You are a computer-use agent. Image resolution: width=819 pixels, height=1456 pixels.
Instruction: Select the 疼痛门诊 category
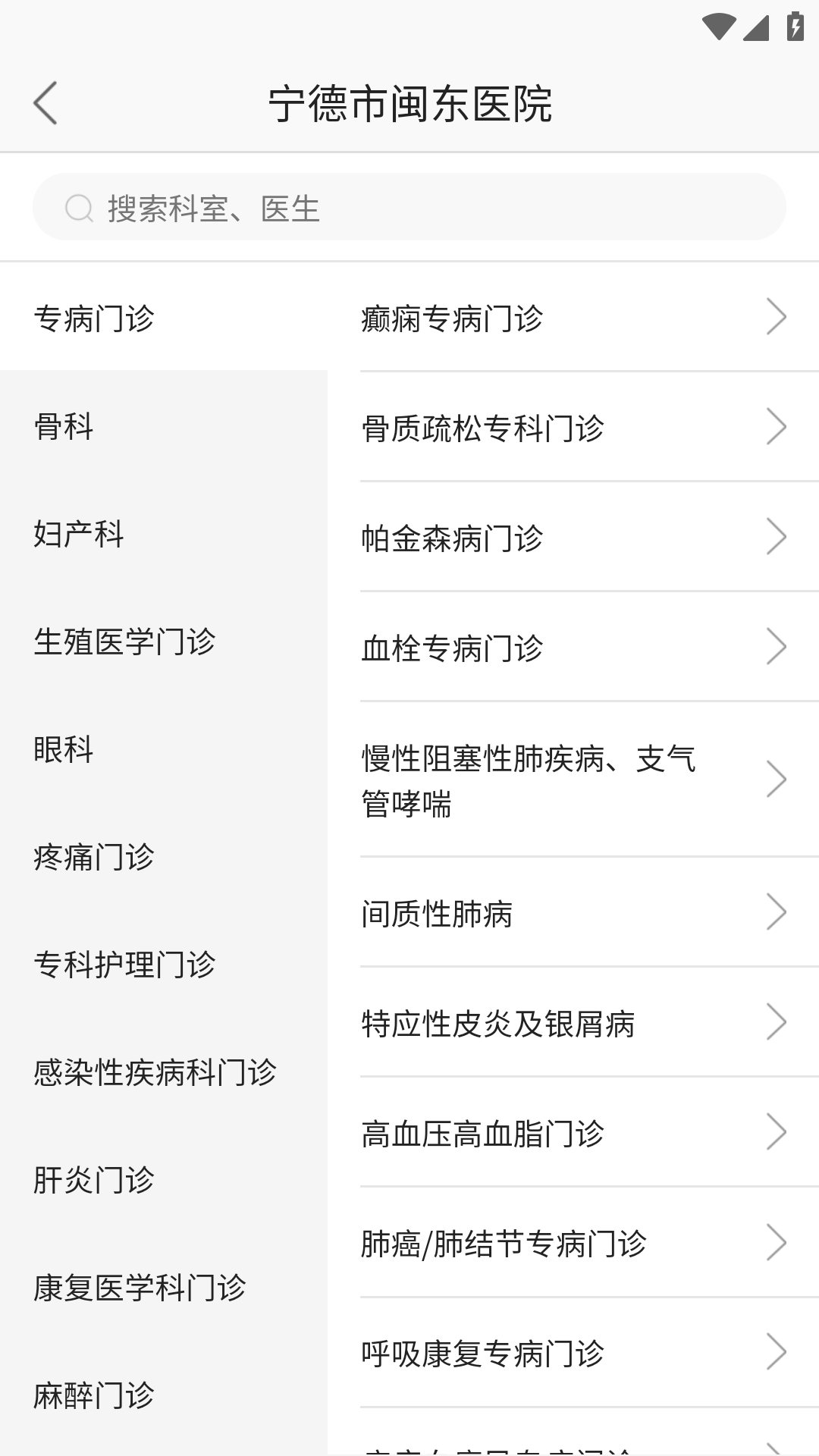[x=94, y=858]
